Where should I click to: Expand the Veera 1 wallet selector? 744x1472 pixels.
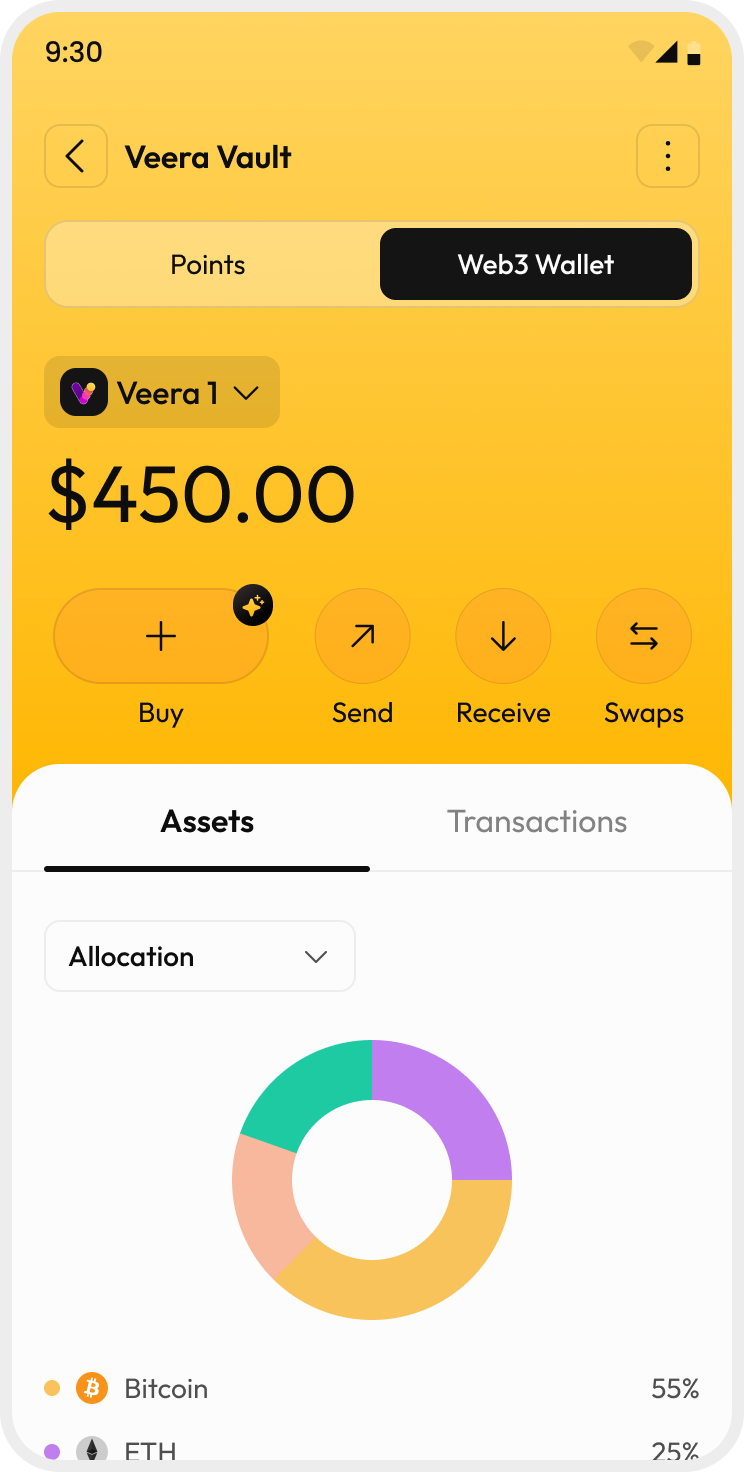(162, 393)
